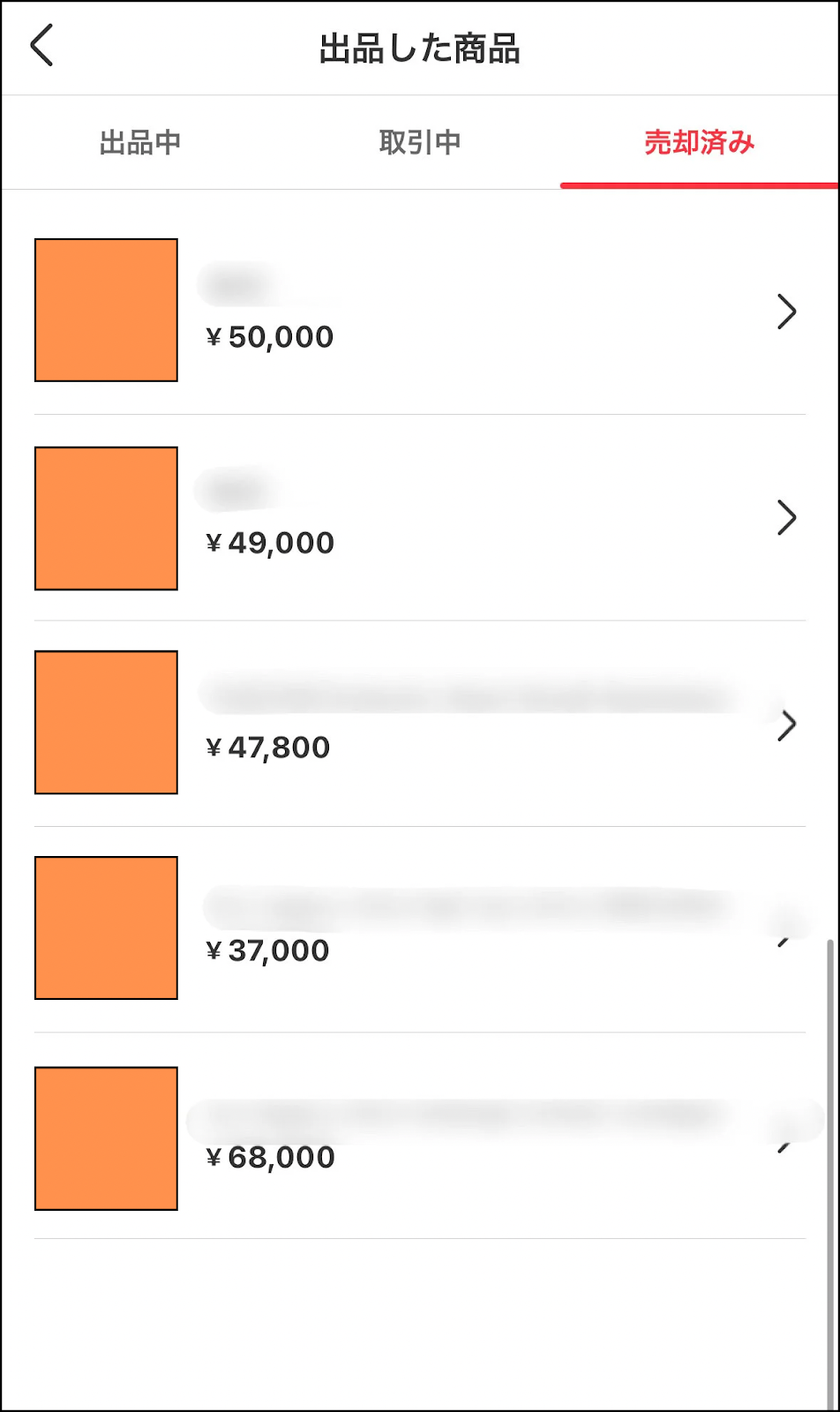The height and width of the screenshot is (1412, 840).
Task: Open the sold item priced ¥50,000
Action: click(x=420, y=311)
